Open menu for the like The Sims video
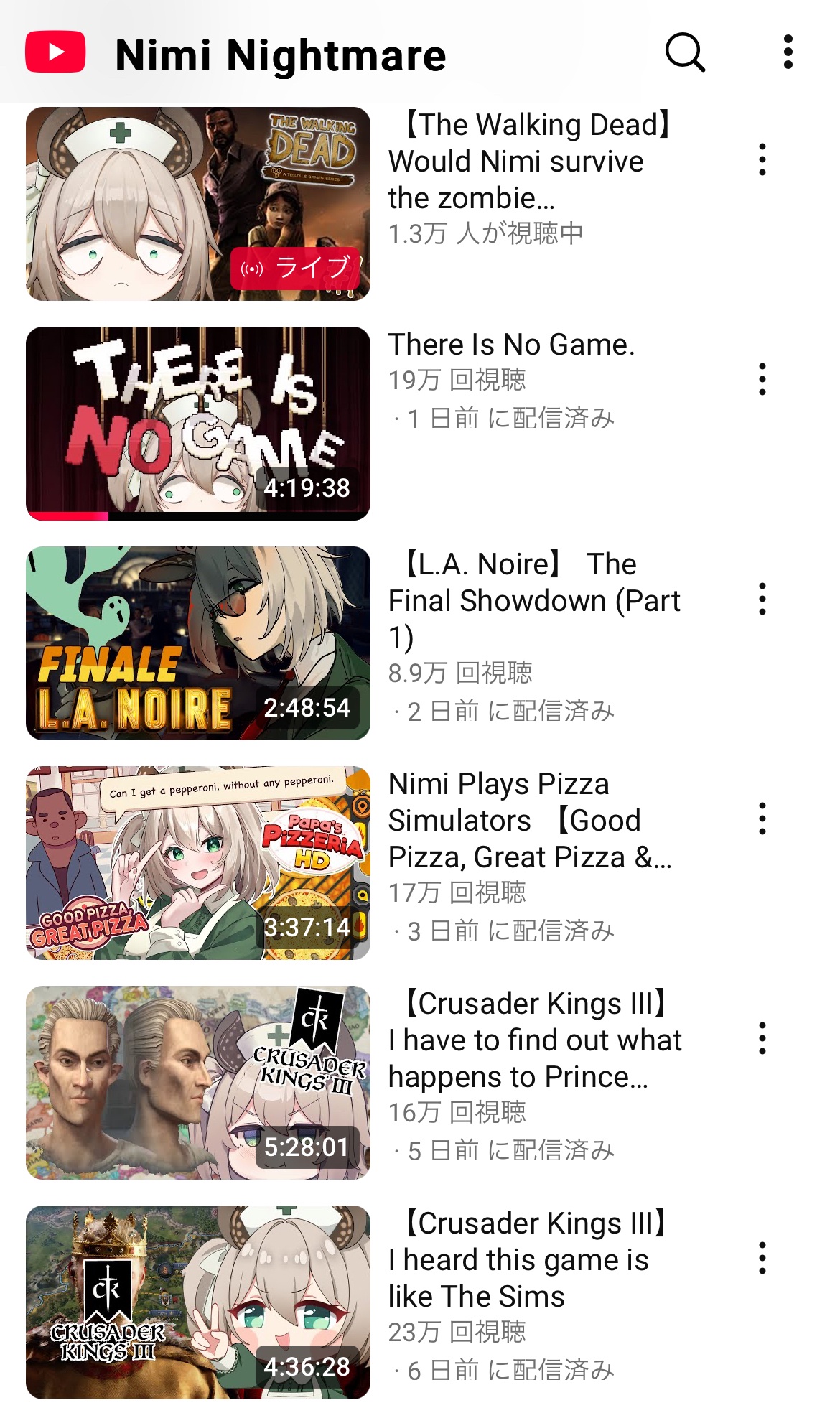This screenshot has width=840, height=1413. coord(762,1258)
